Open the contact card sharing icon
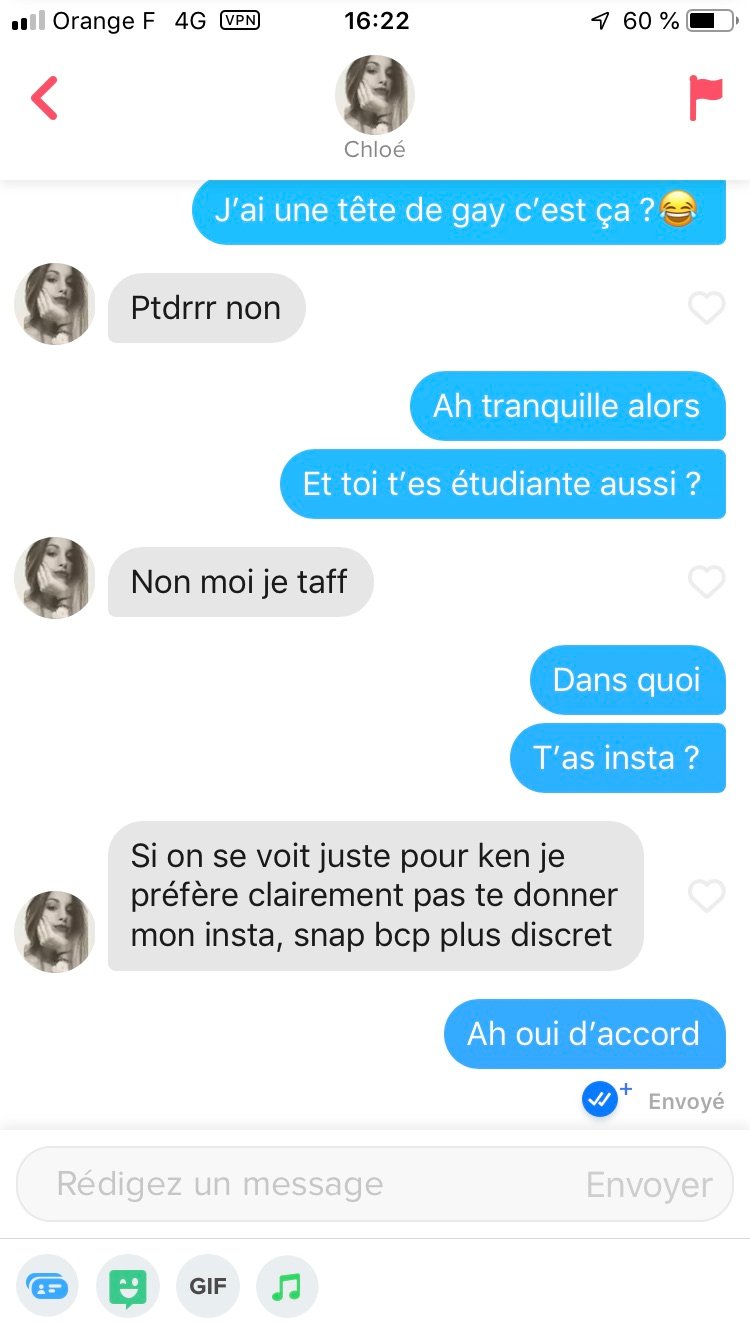This screenshot has height=1334, width=750. pos(47,1286)
